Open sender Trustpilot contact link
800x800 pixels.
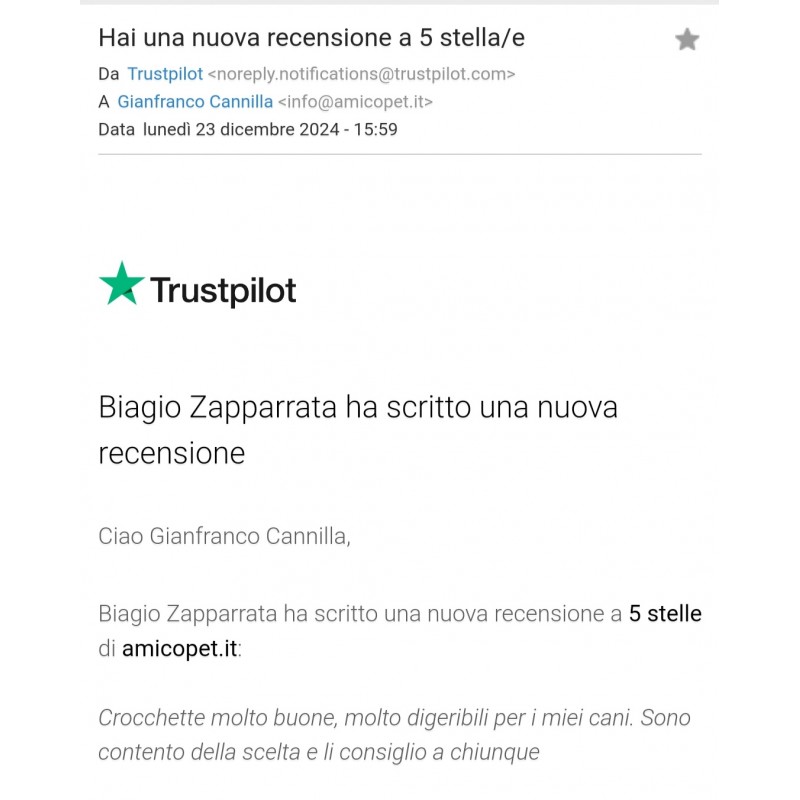click(165, 74)
